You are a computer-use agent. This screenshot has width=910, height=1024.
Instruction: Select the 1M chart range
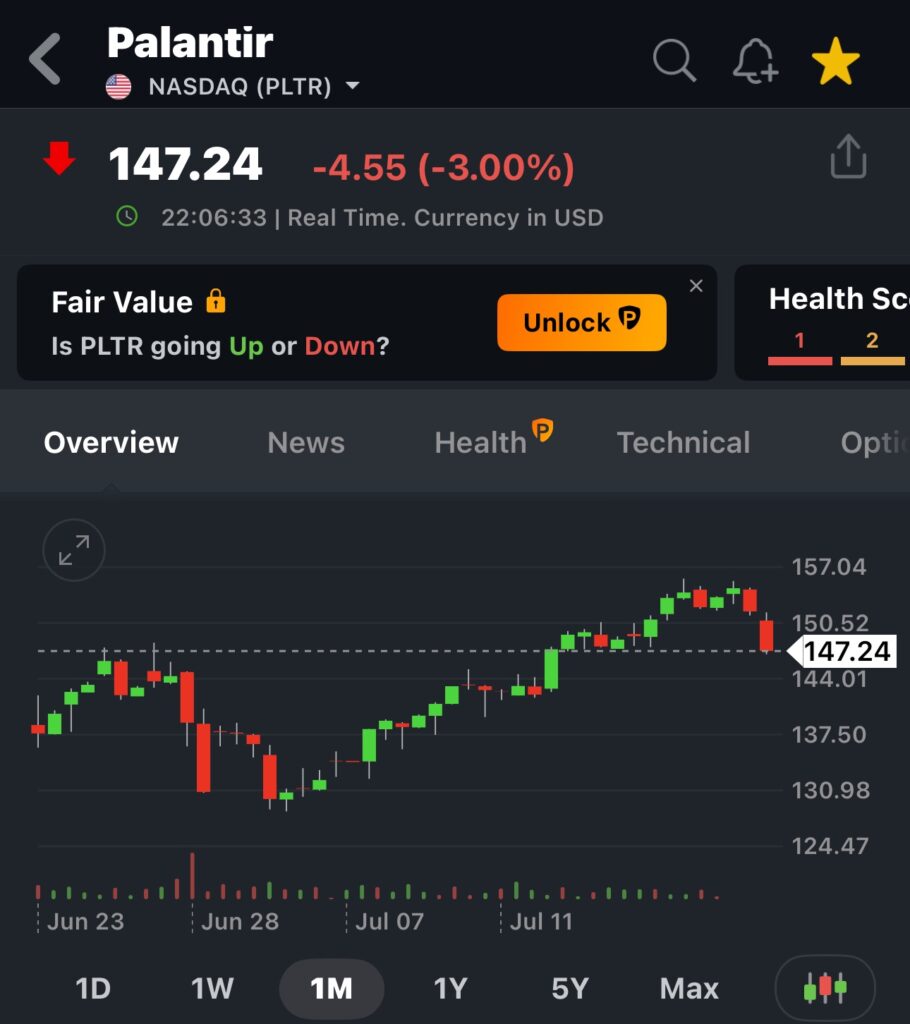coord(331,989)
